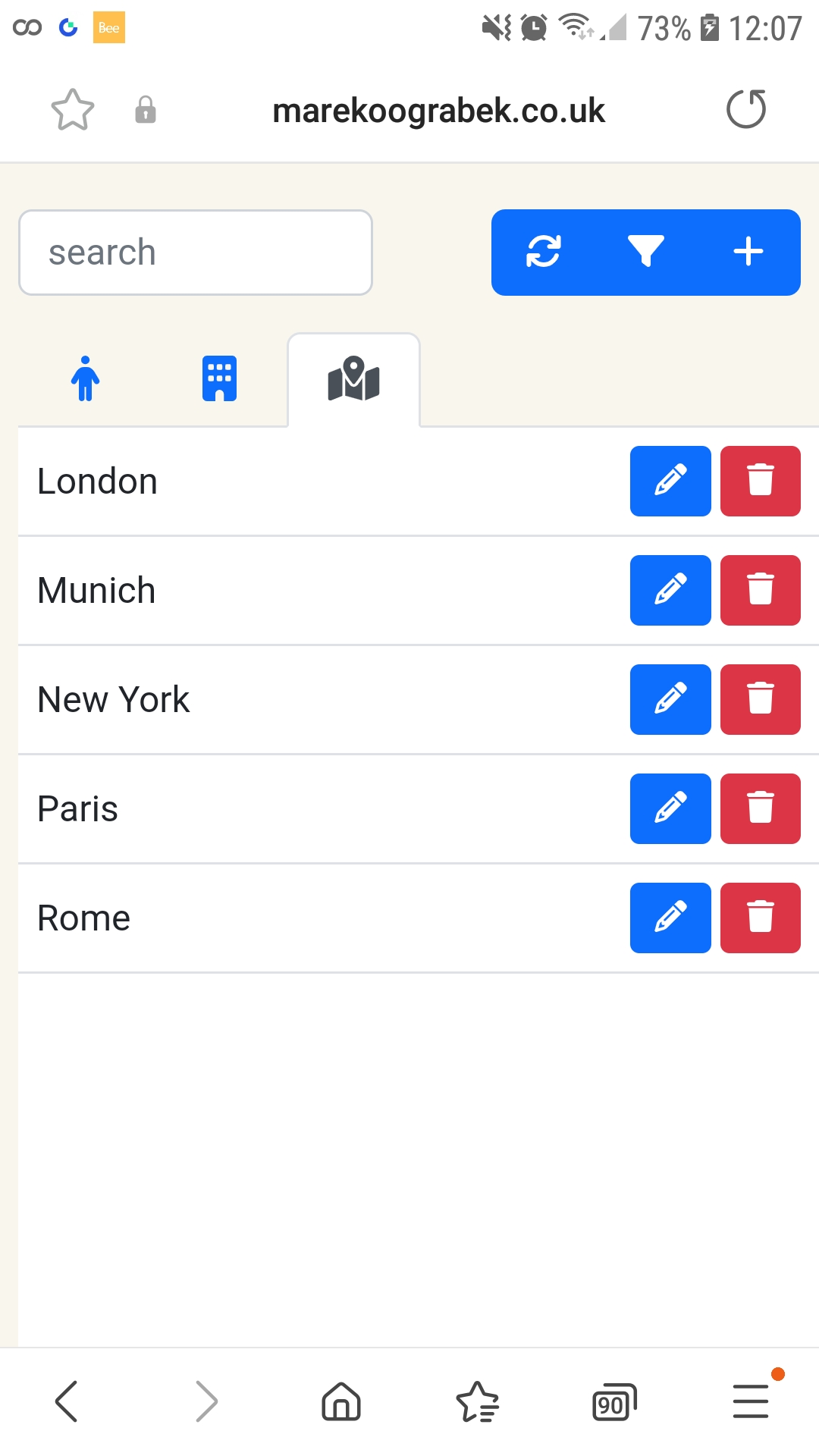Click inside the search field
The width and height of the screenshot is (819, 1456).
pyautogui.click(x=195, y=252)
